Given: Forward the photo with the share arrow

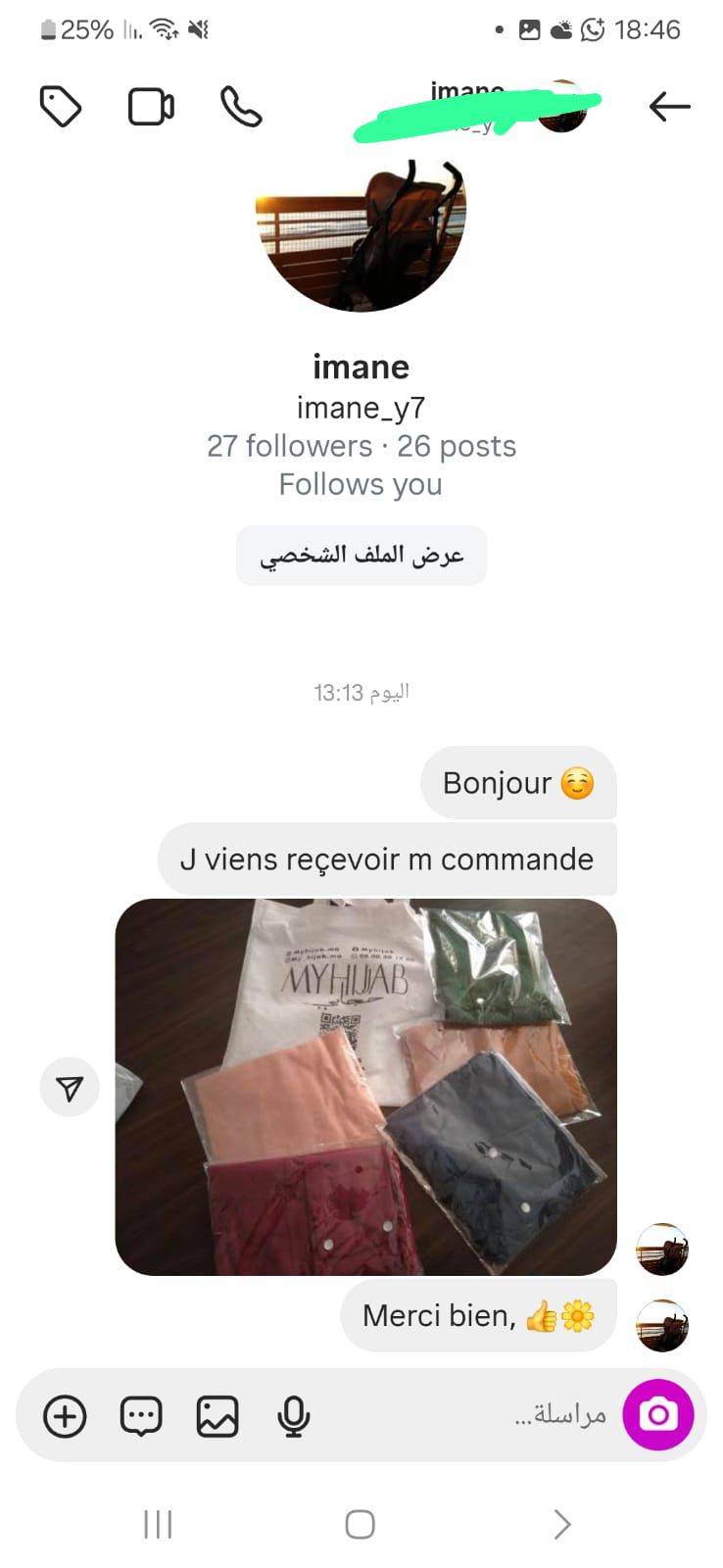Looking at the screenshot, I should click(x=70, y=1087).
